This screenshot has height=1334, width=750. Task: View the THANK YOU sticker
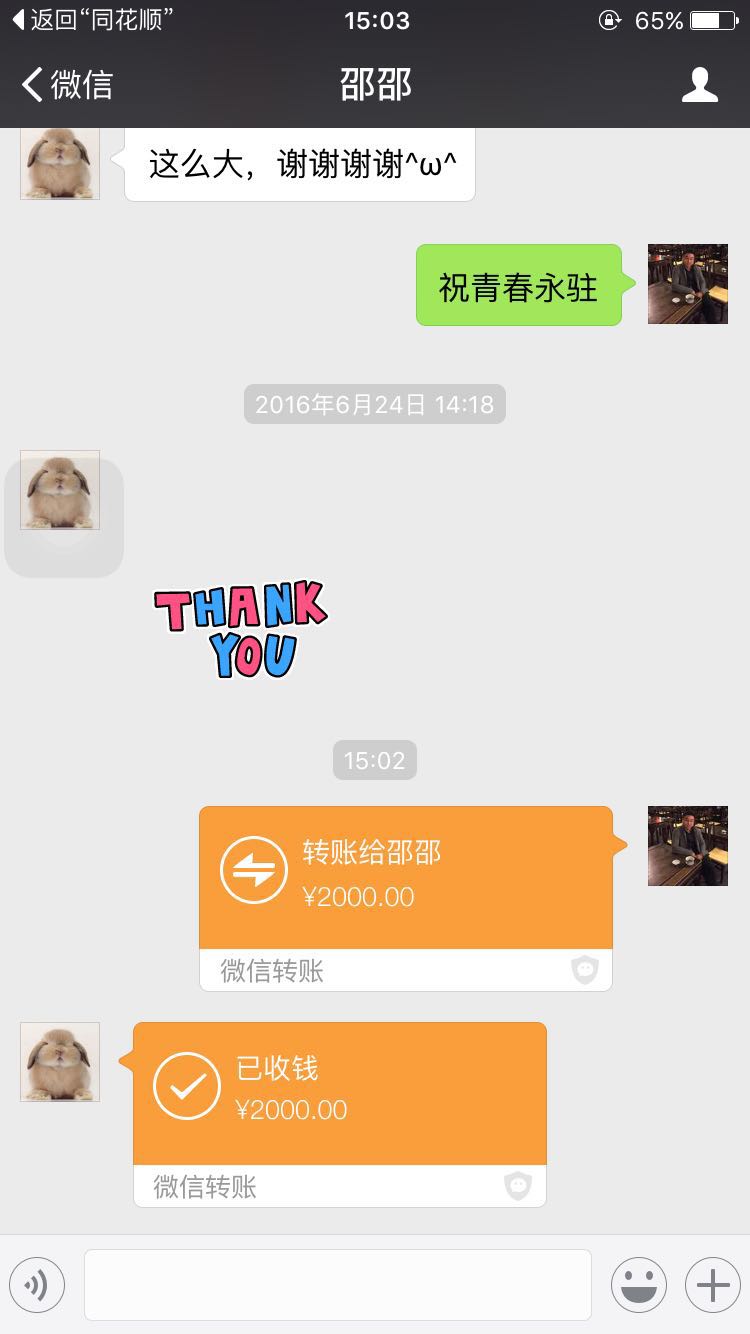point(241,629)
